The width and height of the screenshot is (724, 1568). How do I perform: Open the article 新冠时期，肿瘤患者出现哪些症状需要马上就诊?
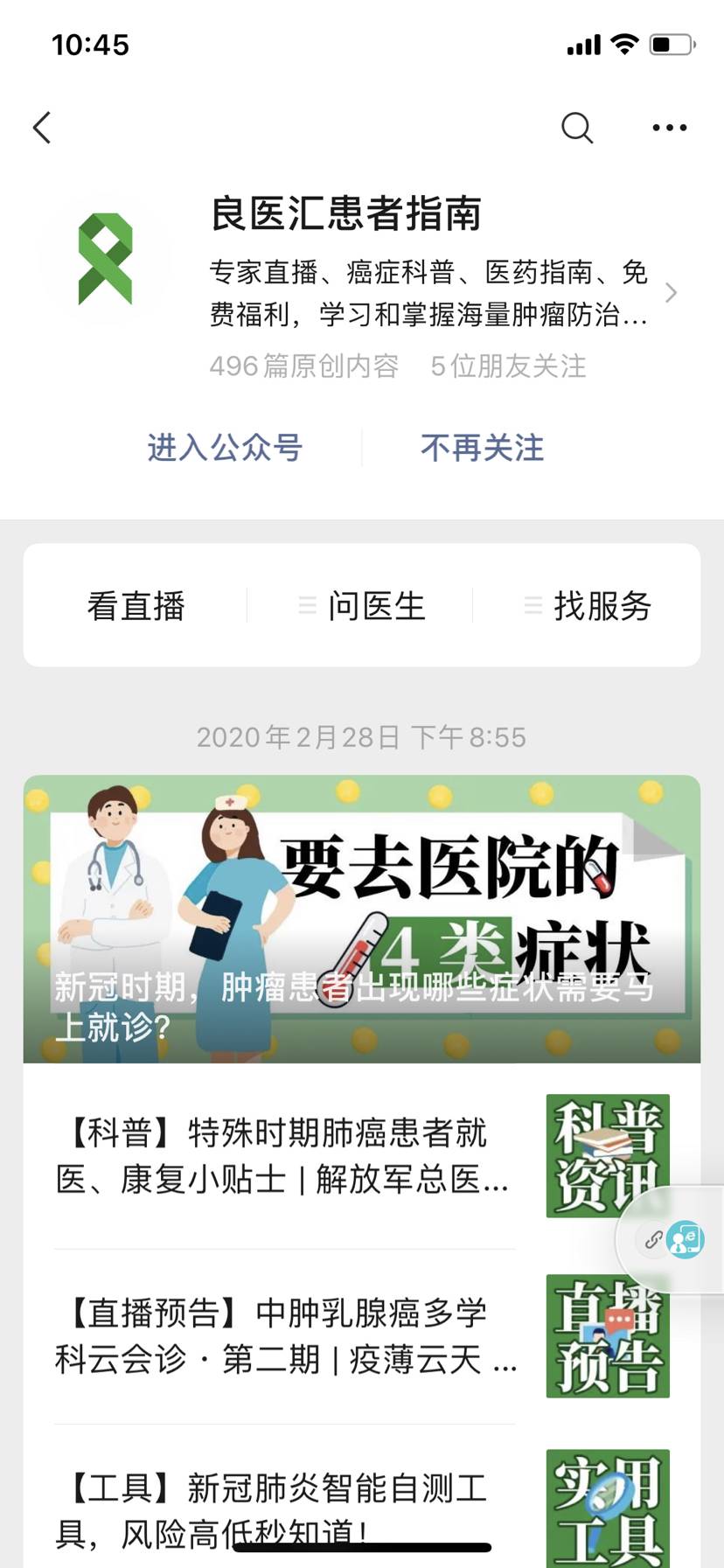362,918
